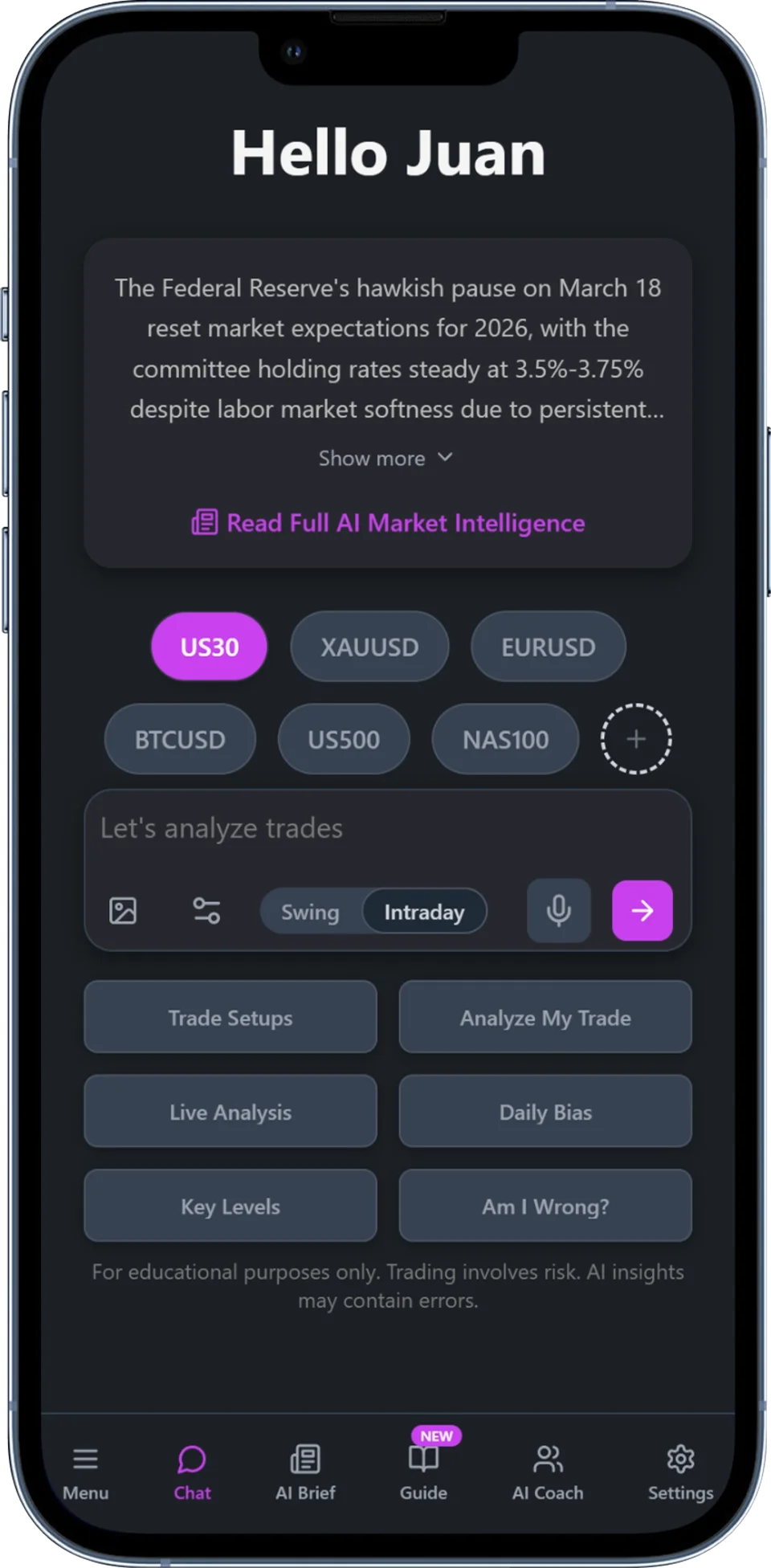Open Analyze My Trade

(545, 1018)
